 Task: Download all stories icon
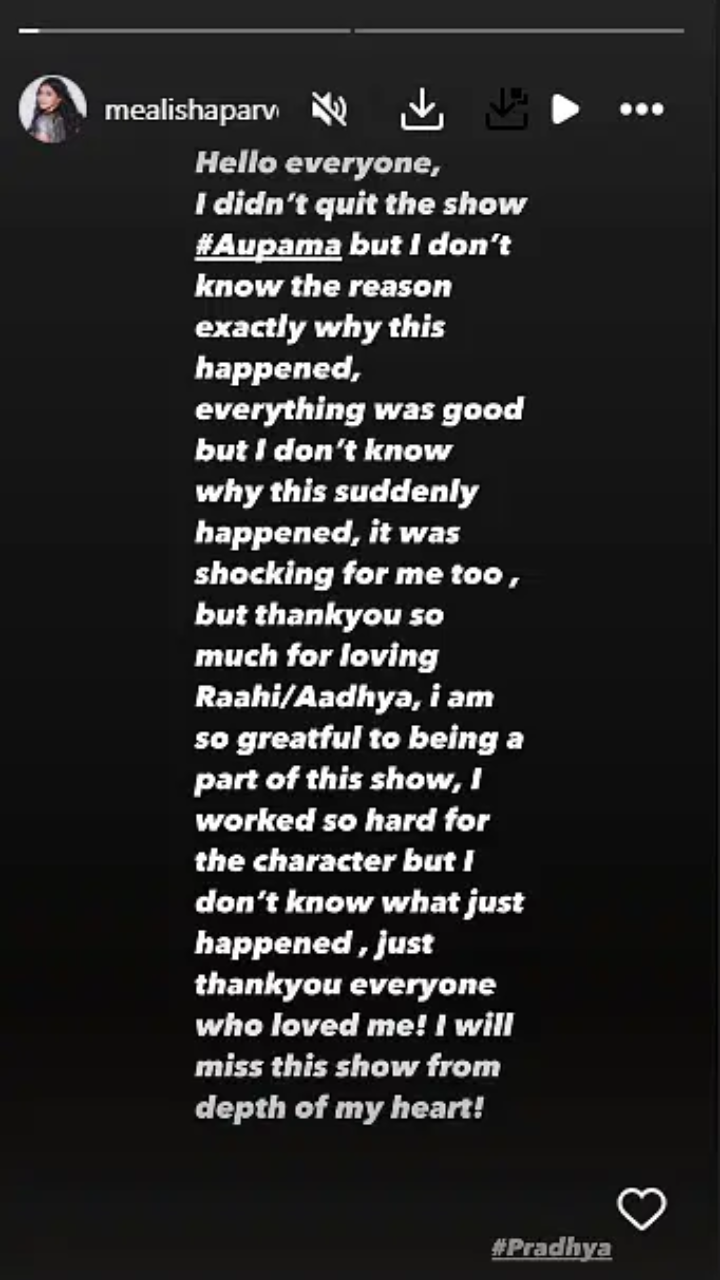(507, 109)
